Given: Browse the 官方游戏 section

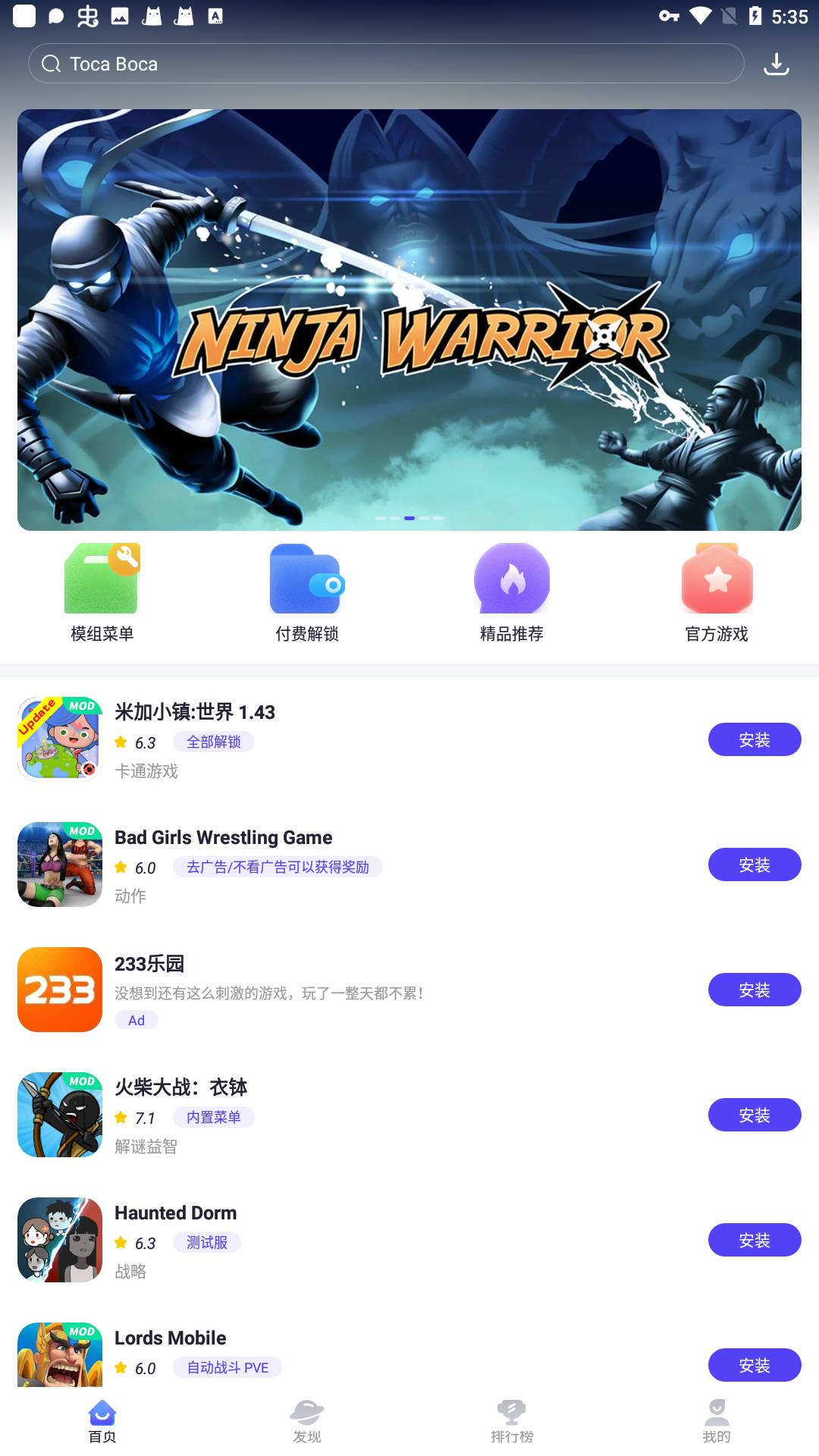Looking at the screenshot, I should tap(717, 592).
